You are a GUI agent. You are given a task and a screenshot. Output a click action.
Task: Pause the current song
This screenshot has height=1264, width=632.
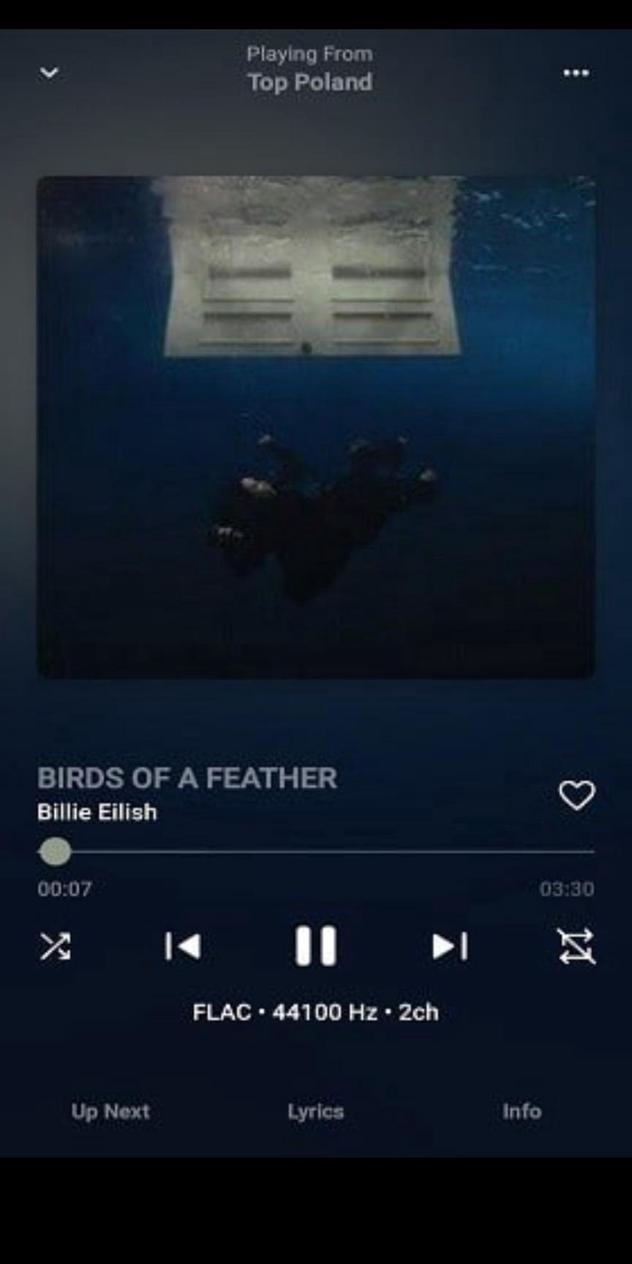pyautogui.click(x=315, y=946)
